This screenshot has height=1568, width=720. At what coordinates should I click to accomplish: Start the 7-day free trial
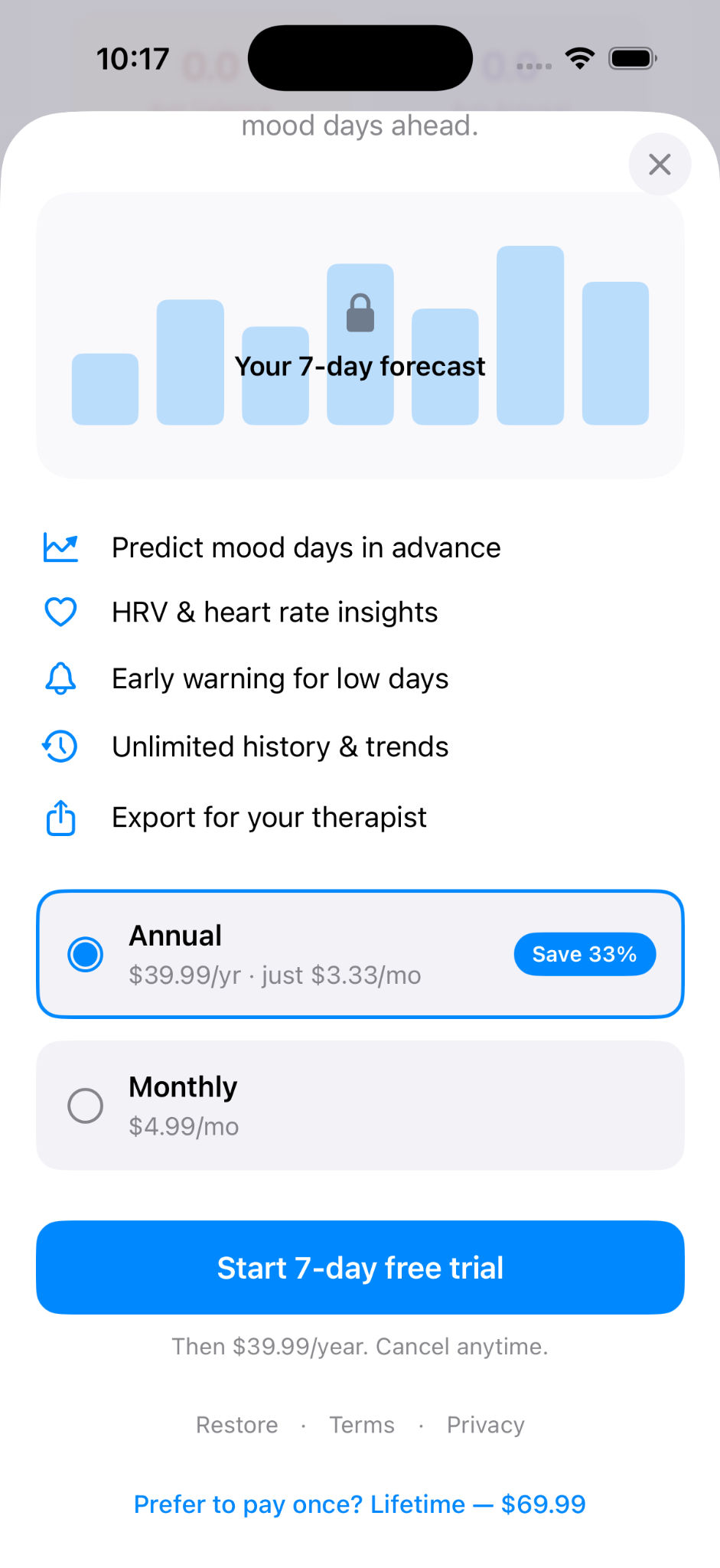tap(360, 1267)
